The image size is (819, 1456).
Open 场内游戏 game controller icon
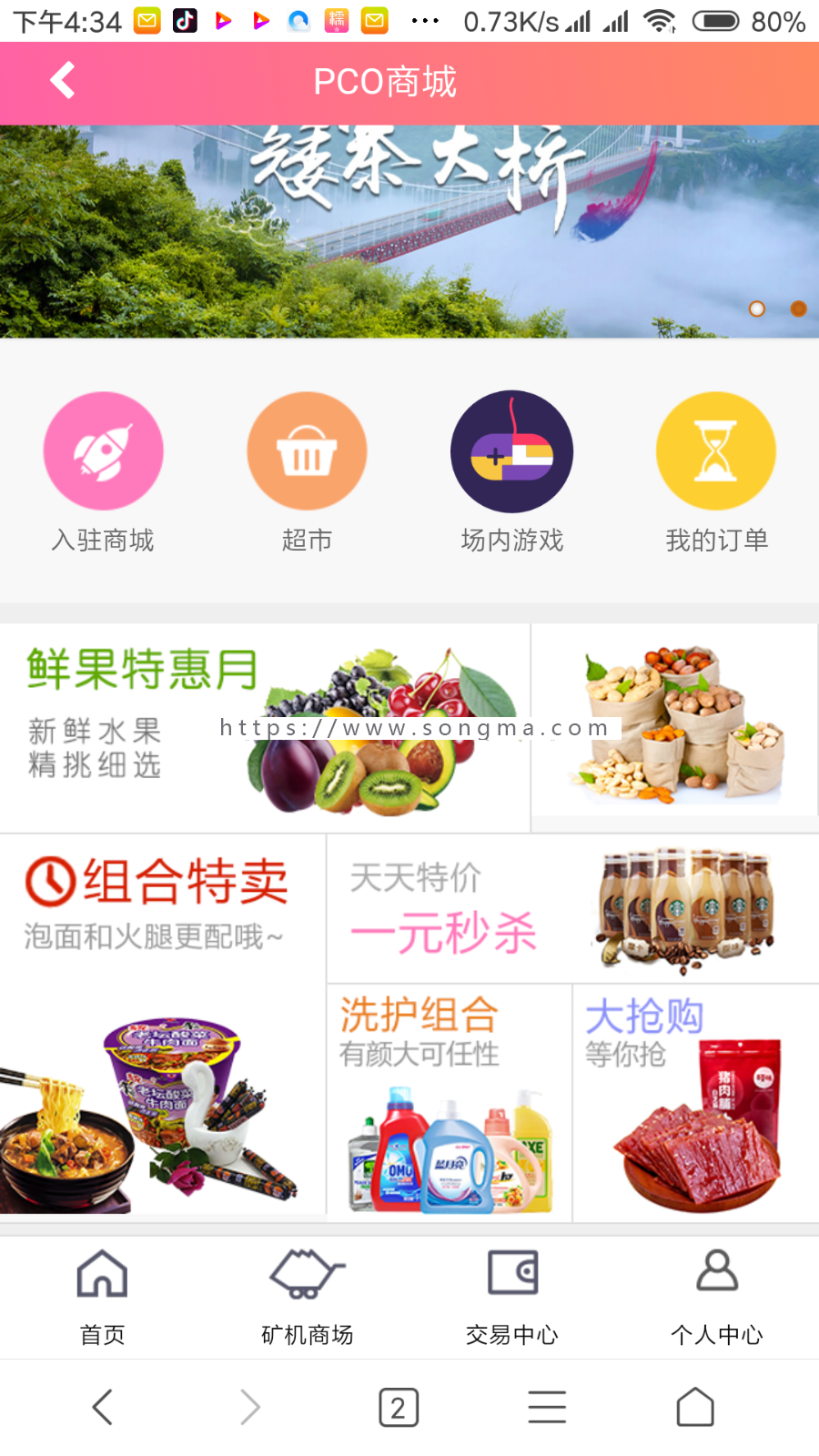[511, 450]
